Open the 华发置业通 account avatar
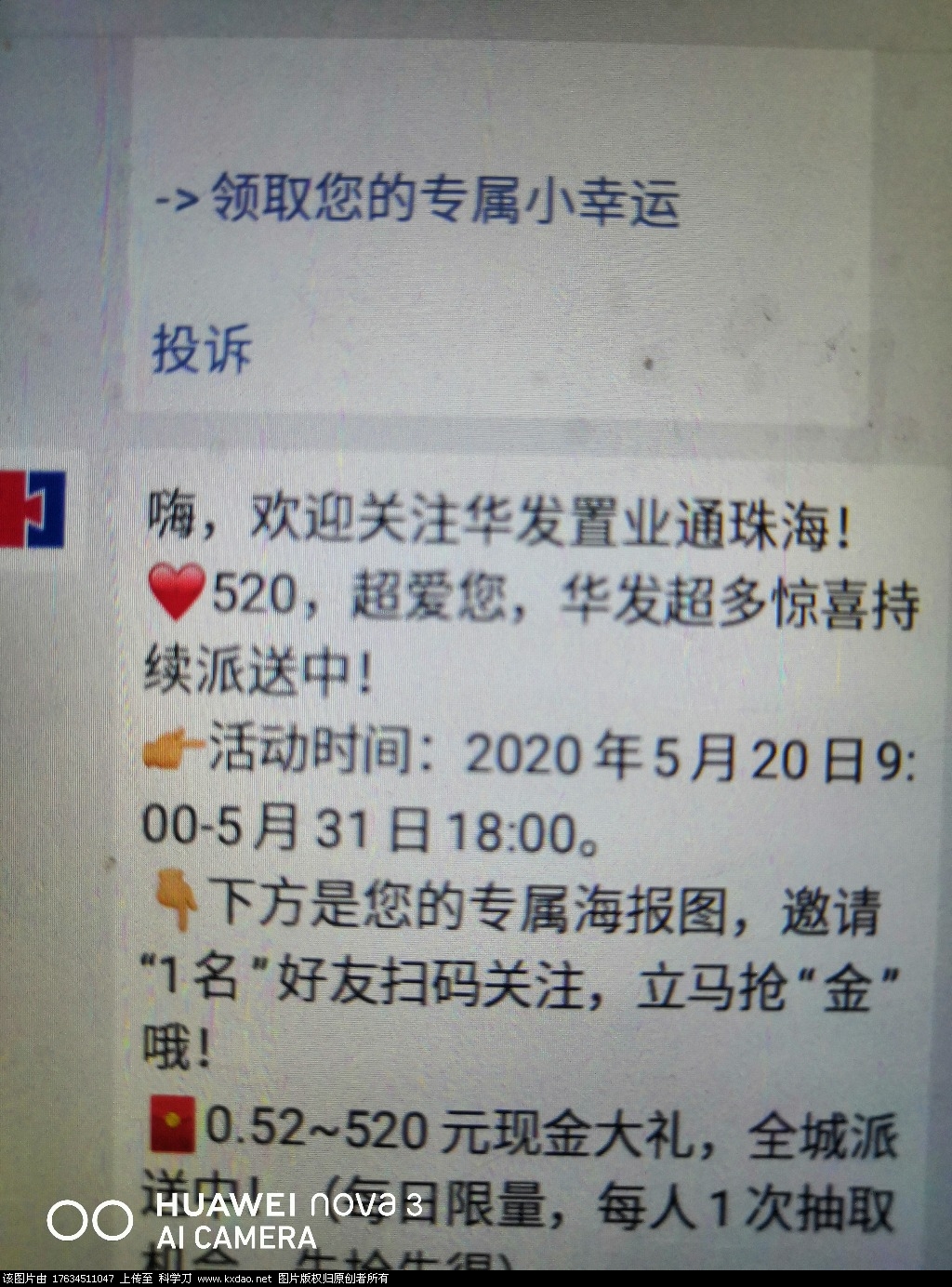This screenshot has height=1287, width=952. [x=33, y=510]
